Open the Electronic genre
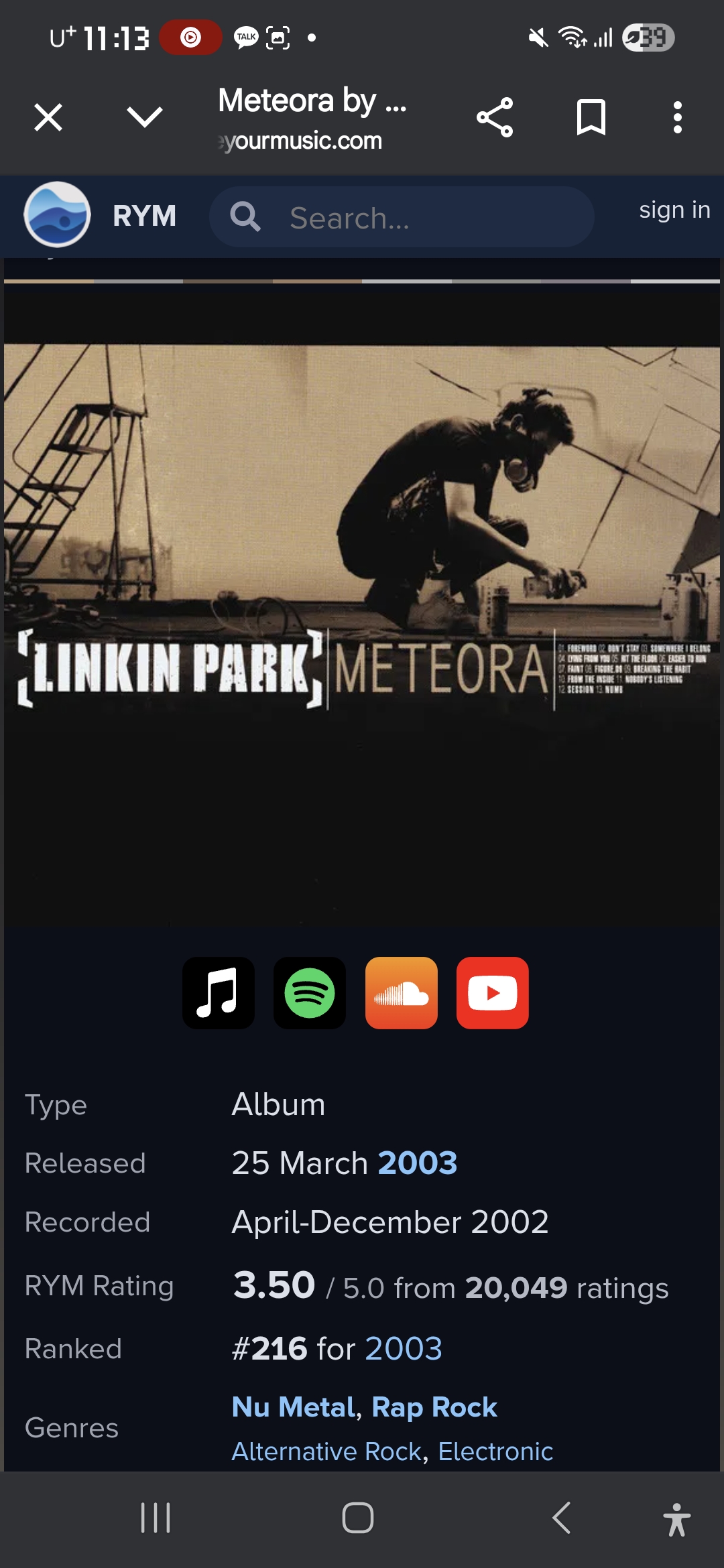The image size is (724, 1568). tap(495, 1451)
